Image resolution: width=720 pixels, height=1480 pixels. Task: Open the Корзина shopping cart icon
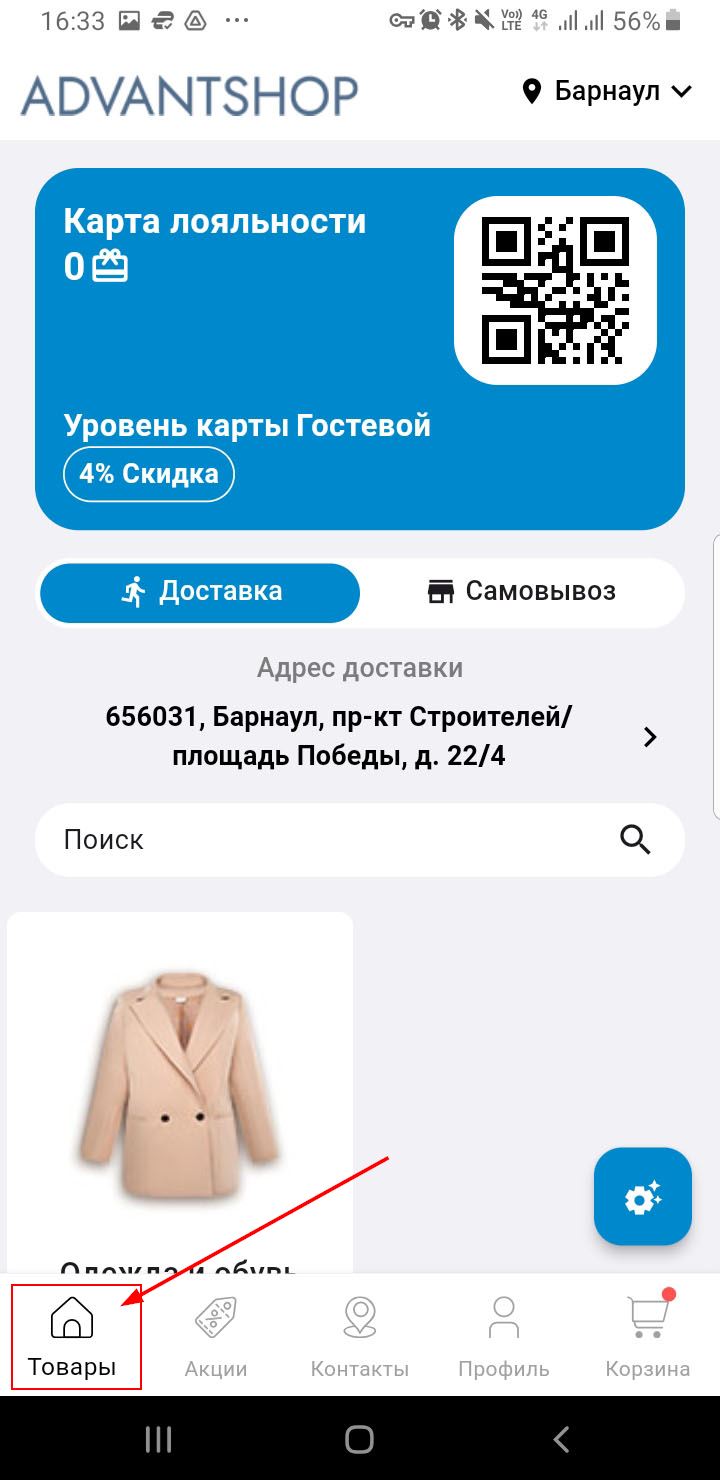[646, 1320]
